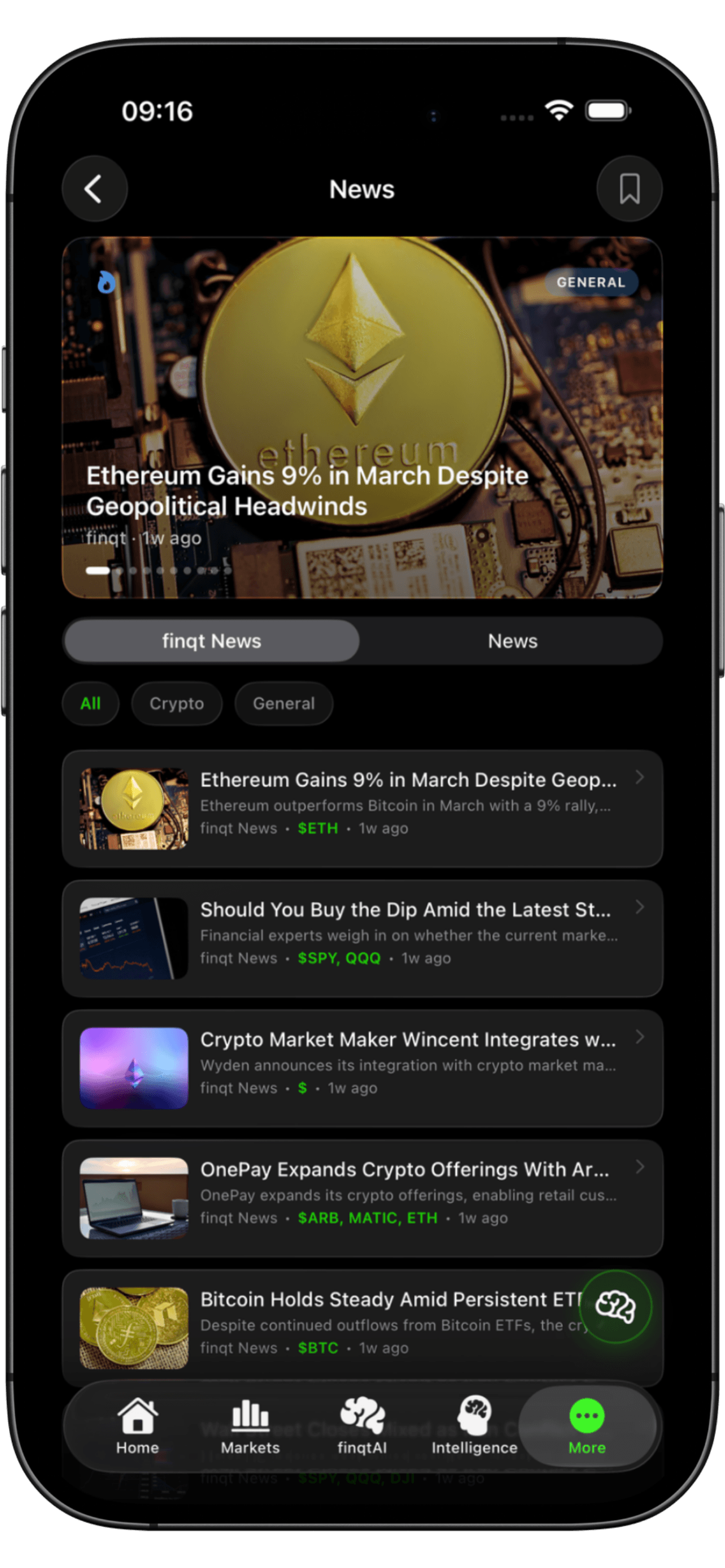Tap the More tab
725x1568 pixels.
[x=587, y=1426]
